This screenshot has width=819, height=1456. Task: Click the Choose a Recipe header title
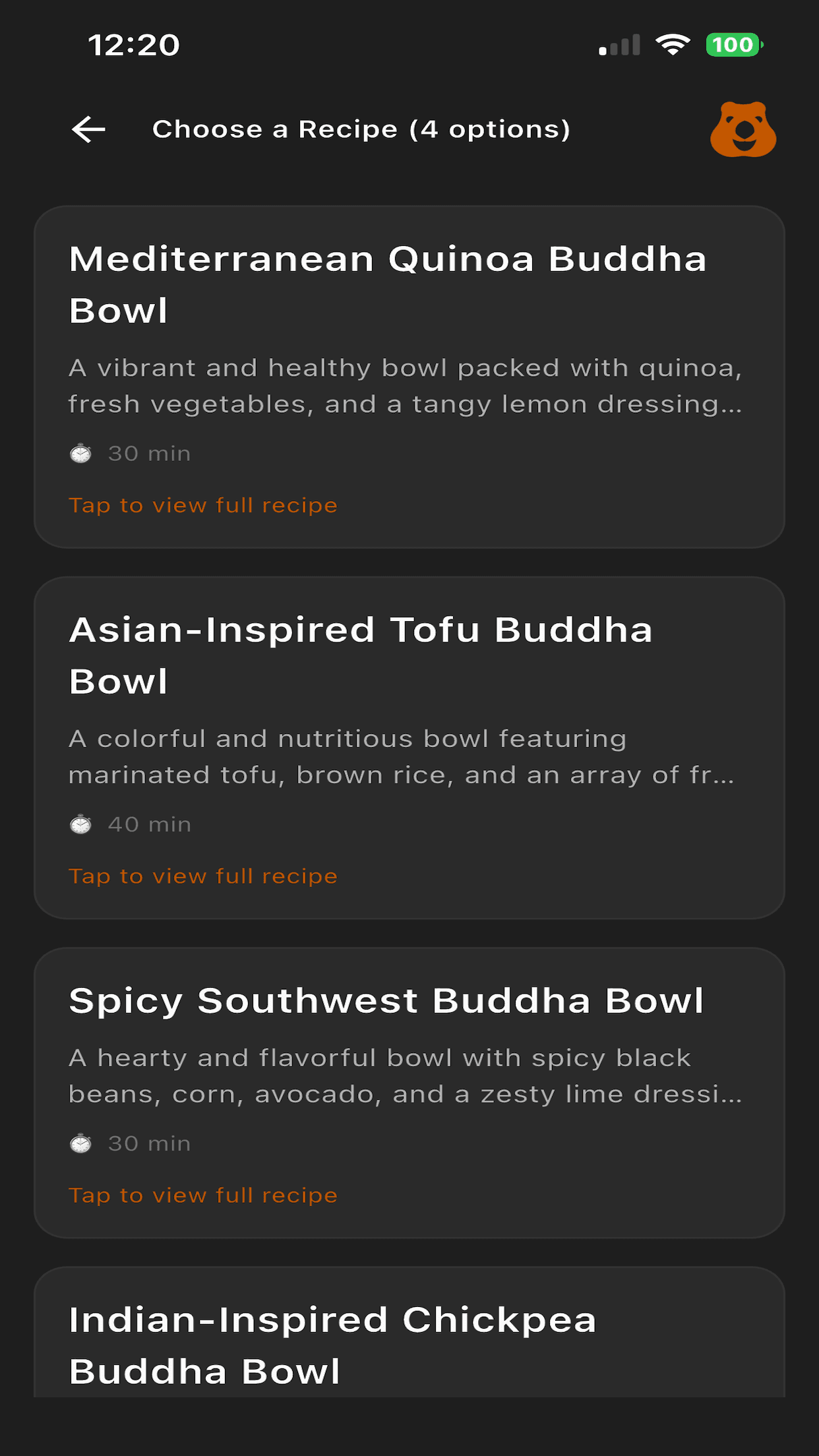[362, 129]
